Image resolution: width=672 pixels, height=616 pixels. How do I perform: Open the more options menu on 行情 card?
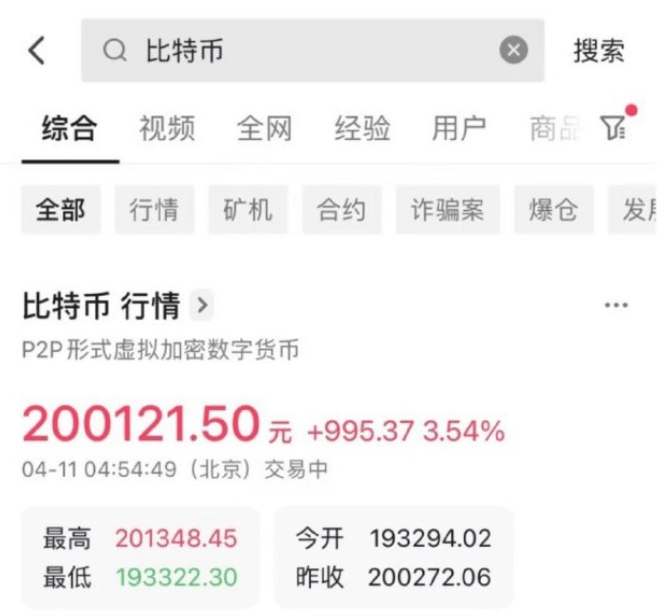pyautogui.click(x=617, y=305)
